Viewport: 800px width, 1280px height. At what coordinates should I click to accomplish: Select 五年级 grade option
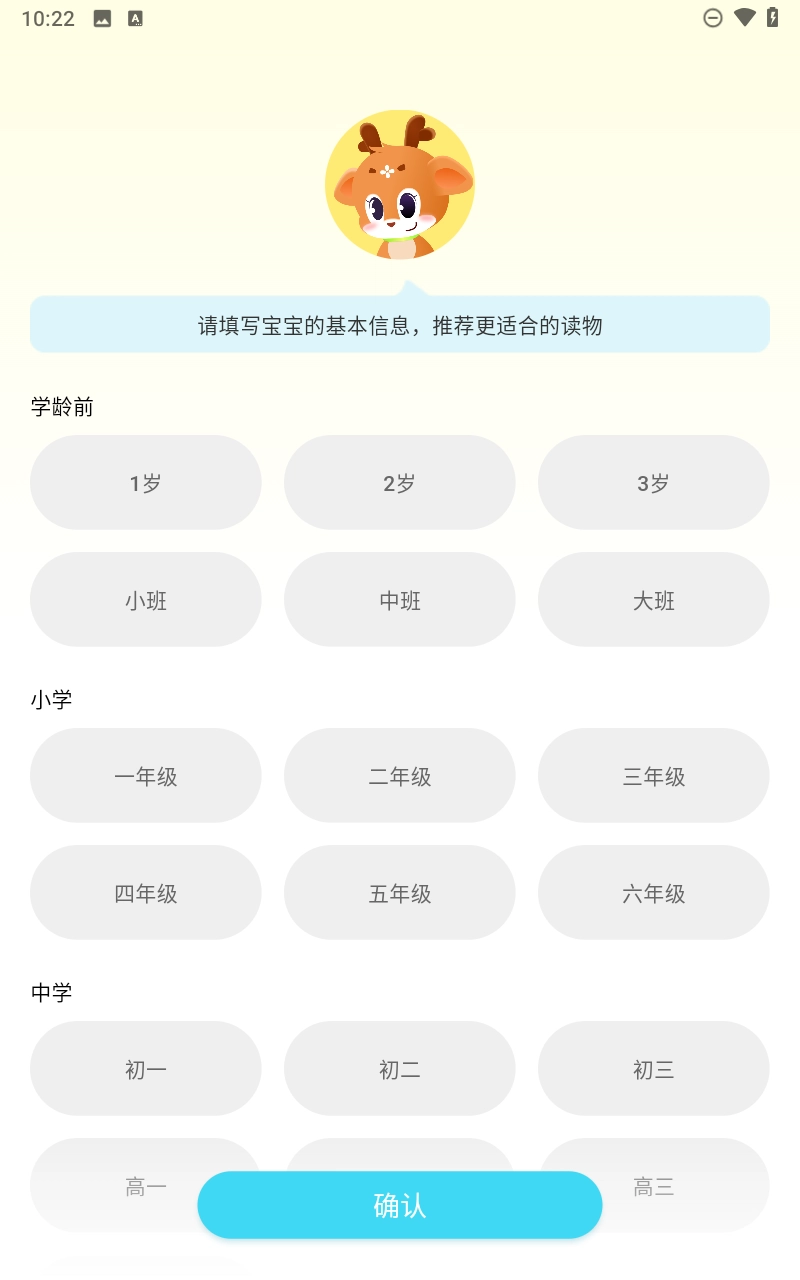[x=400, y=892]
